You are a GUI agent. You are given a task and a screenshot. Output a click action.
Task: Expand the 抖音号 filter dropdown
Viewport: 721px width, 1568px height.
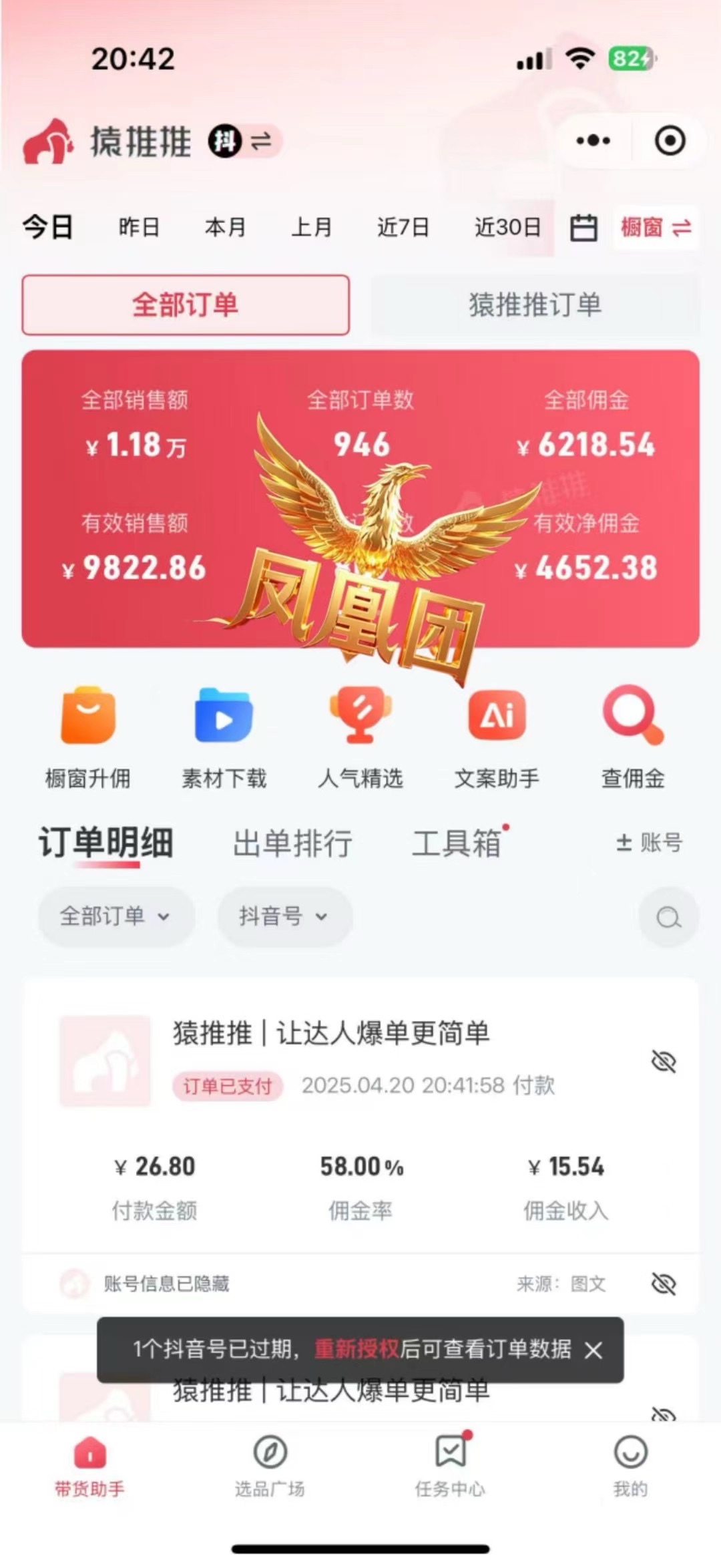coord(284,916)
